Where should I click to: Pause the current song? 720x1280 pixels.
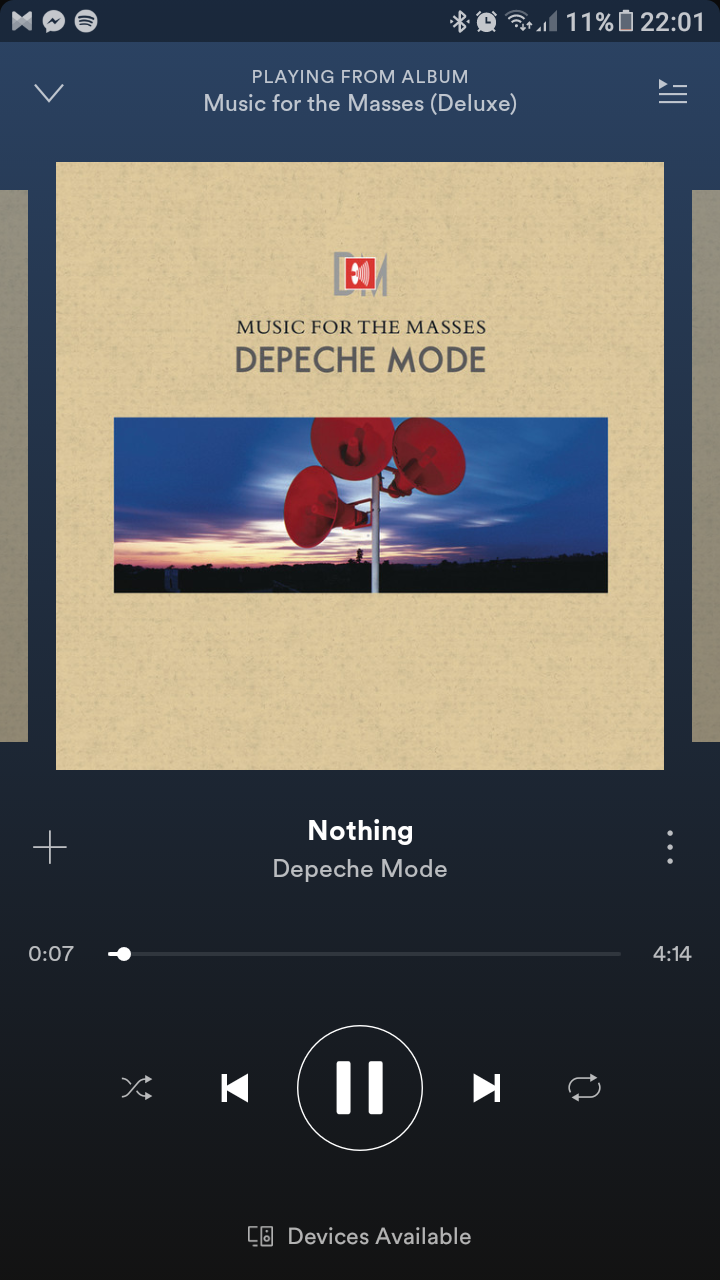point(360,1087)
